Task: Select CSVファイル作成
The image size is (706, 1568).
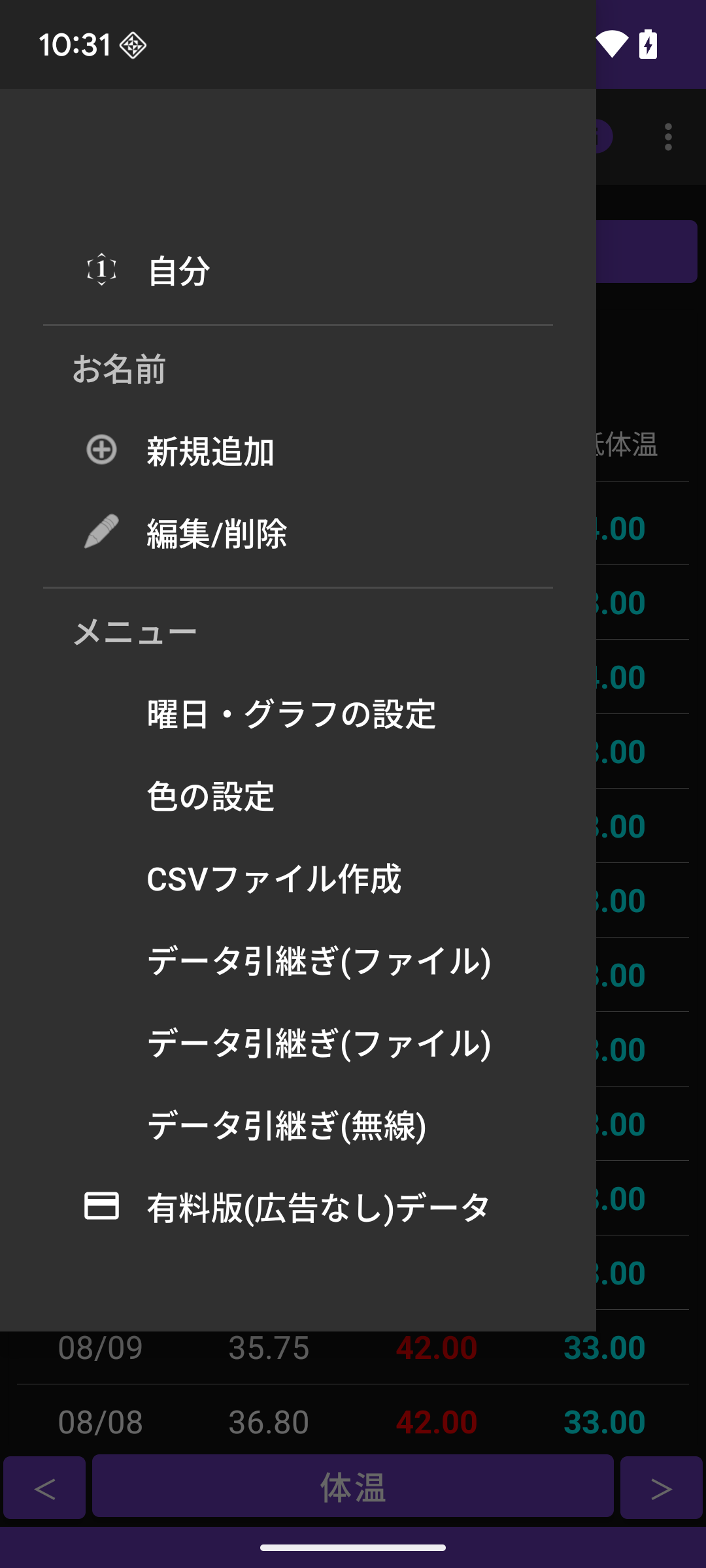Action: pyautogui.click(x=273, y=879)
